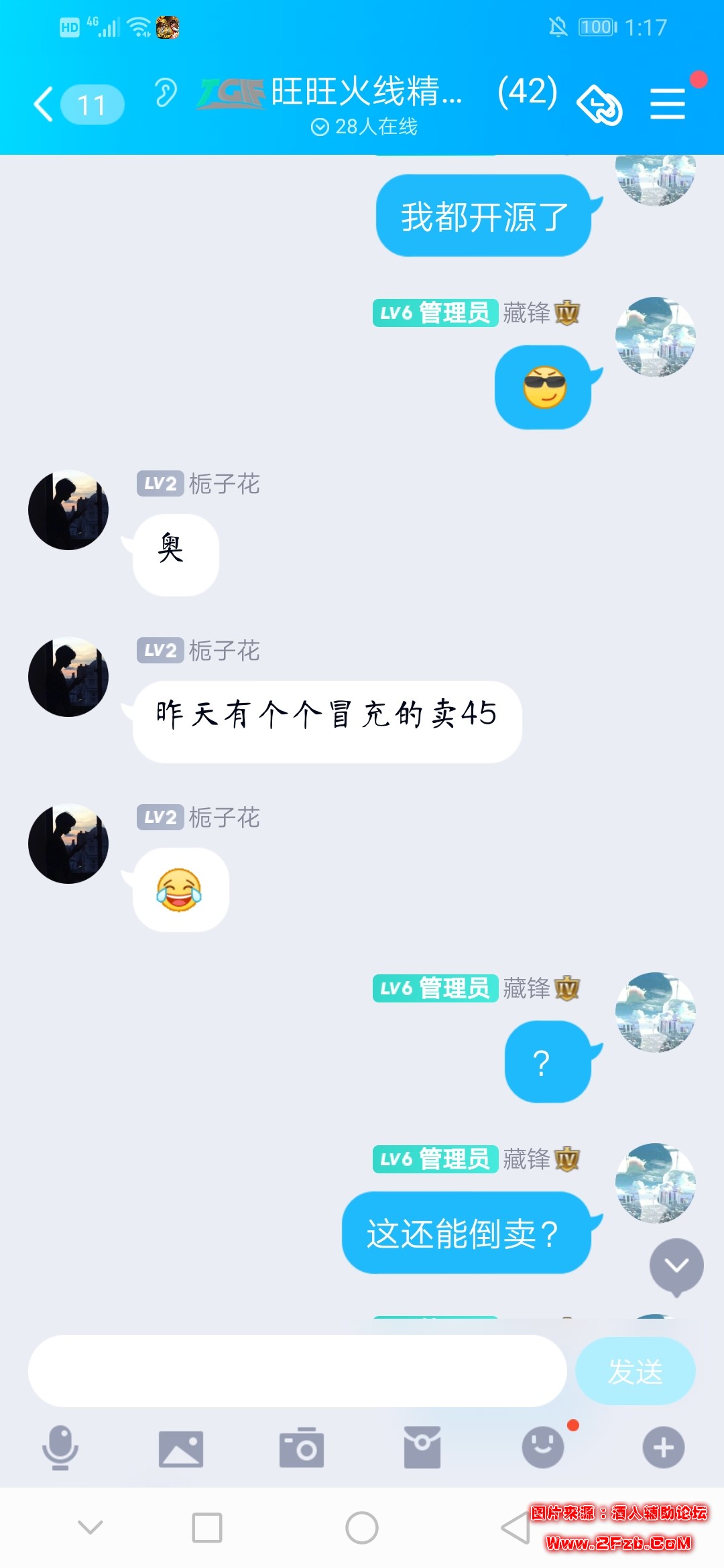Tap the microphone voice message icon
This screenshot has height=1568, width=724.
(60, 1449)
